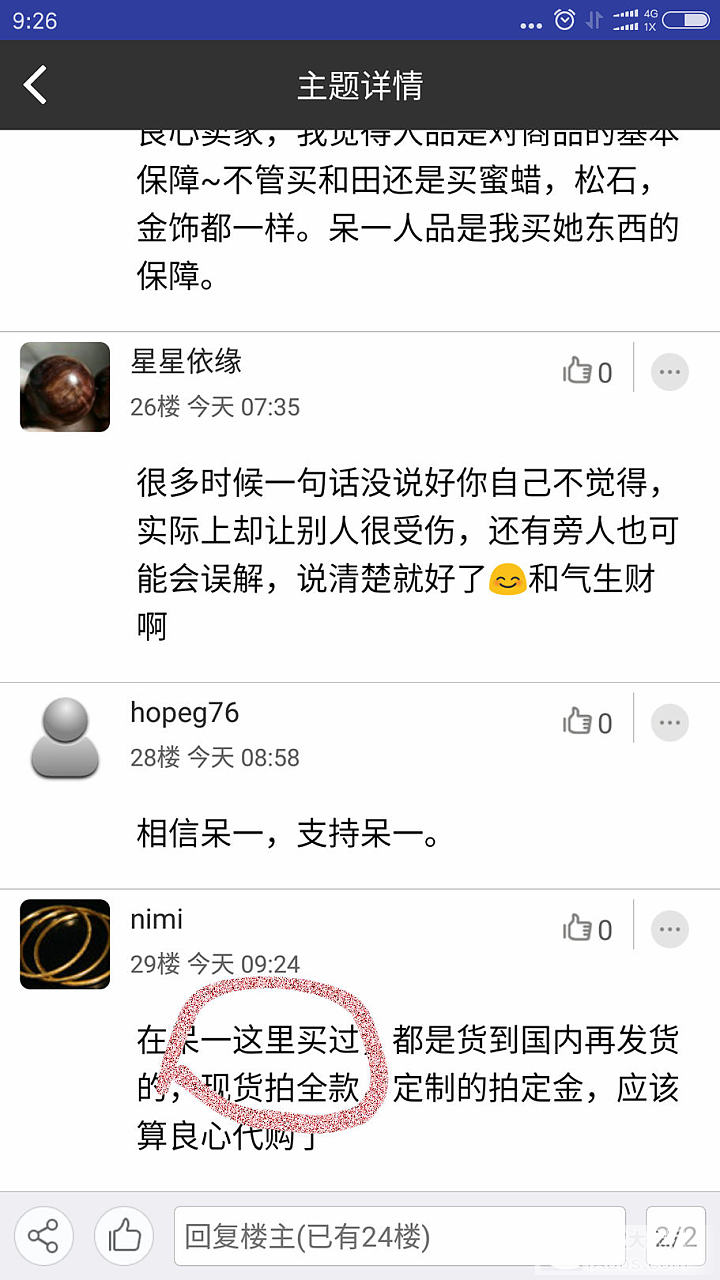View hopeg76's profile avatar
Screen dimensions: 720x1280
pos(65,738)
